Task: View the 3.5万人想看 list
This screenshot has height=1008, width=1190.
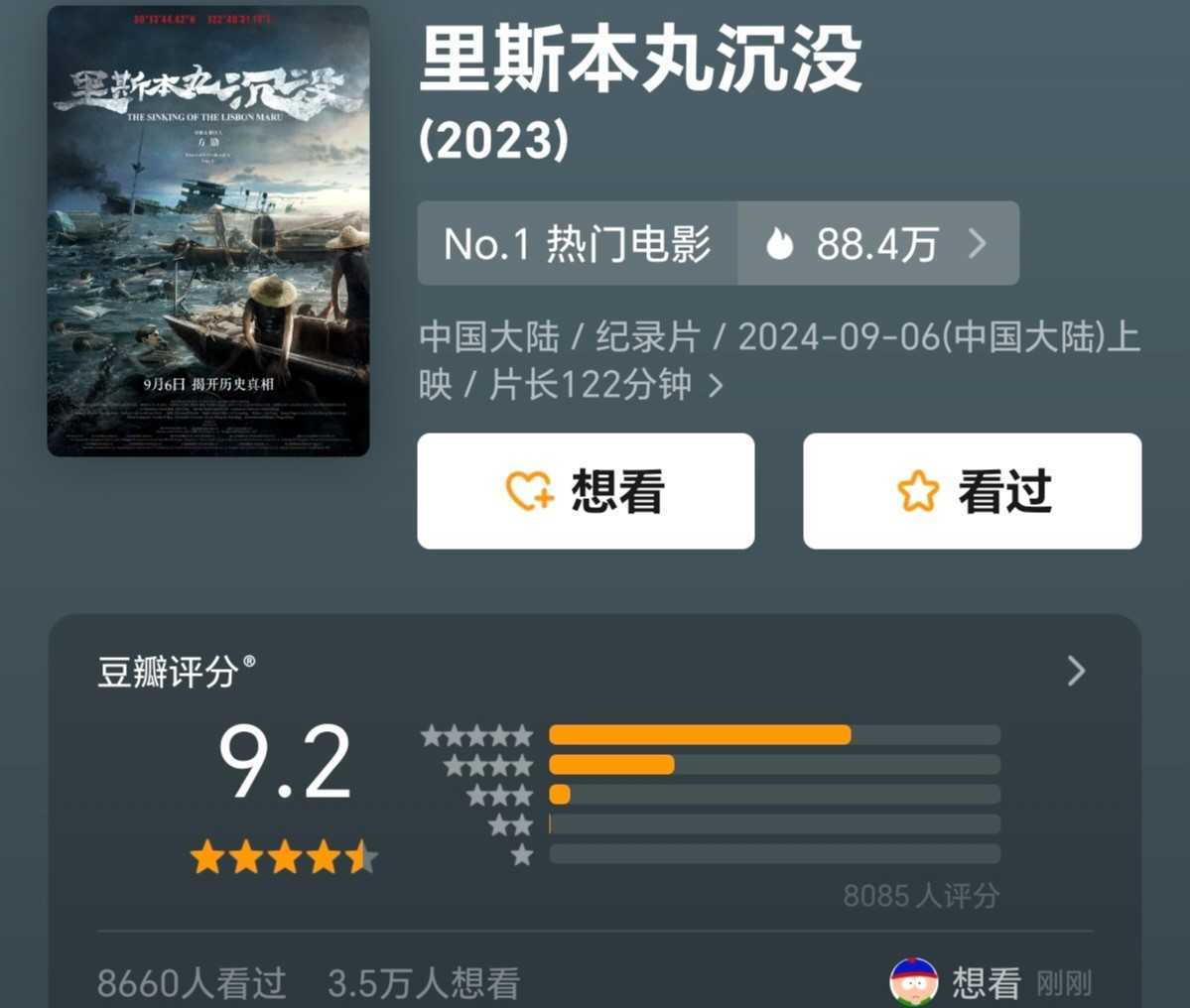Action: [x=424, y=983]
